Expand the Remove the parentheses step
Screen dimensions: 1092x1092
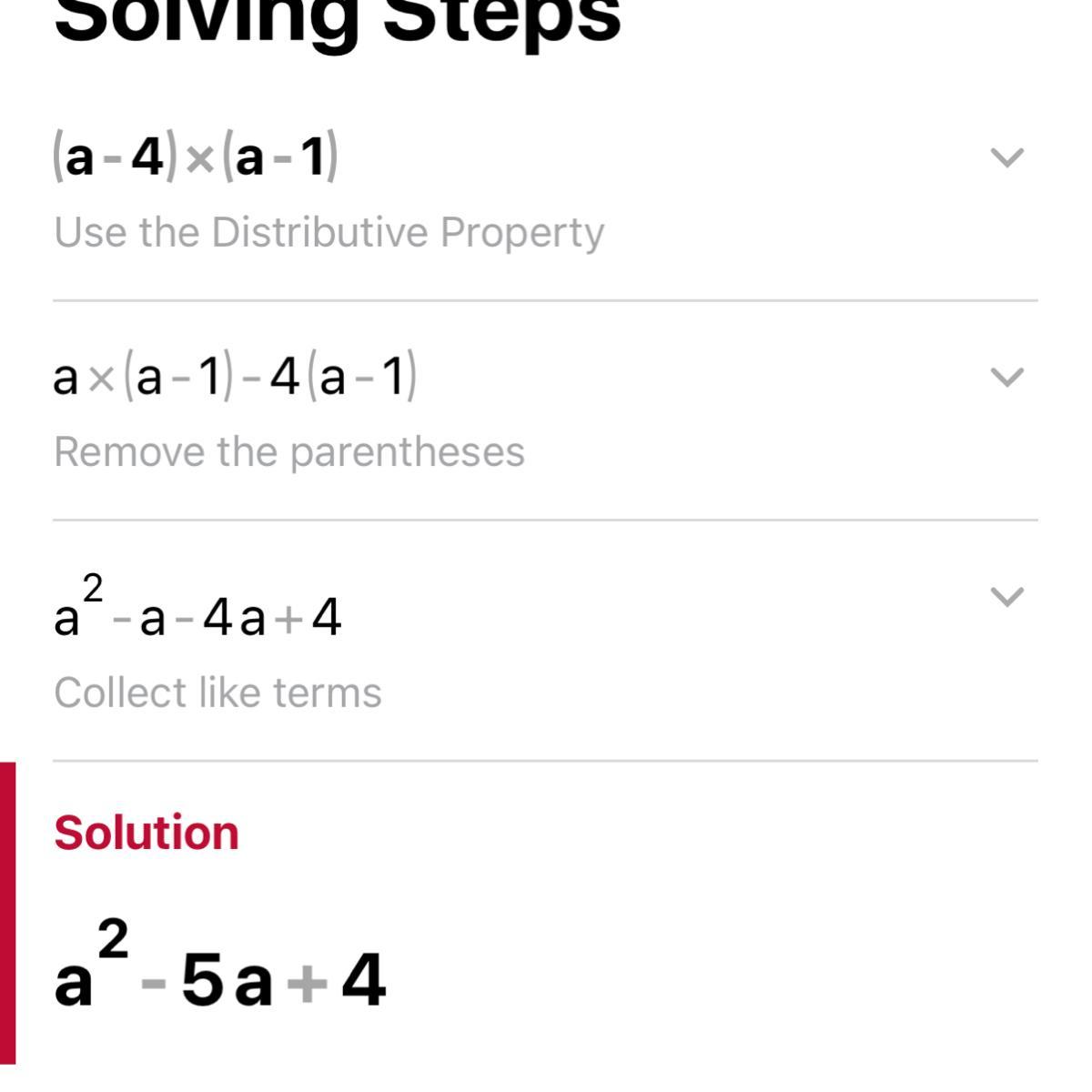(x=1006, y=378)
